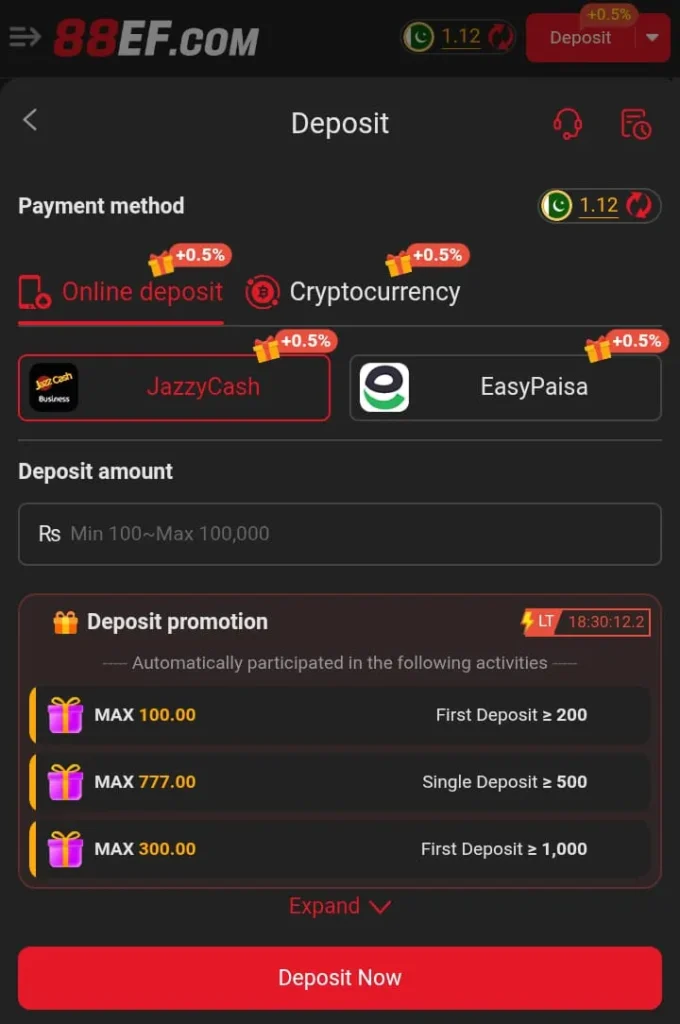
Task: Switch to the Cryptocurrency tab
Action: point(354,292)
